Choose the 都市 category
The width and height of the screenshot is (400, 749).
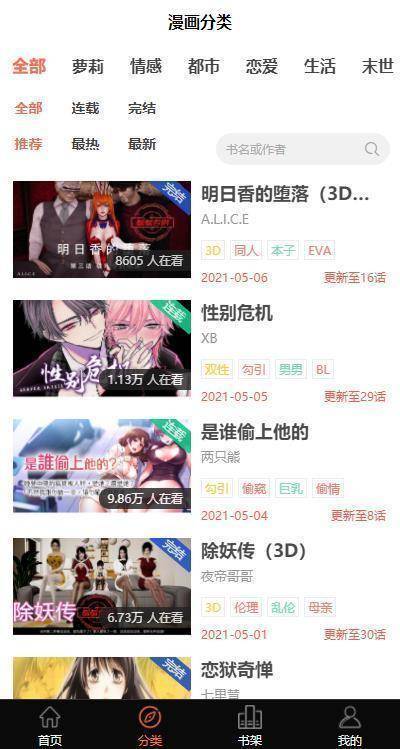pyautogui.click(x=204, y=66)
